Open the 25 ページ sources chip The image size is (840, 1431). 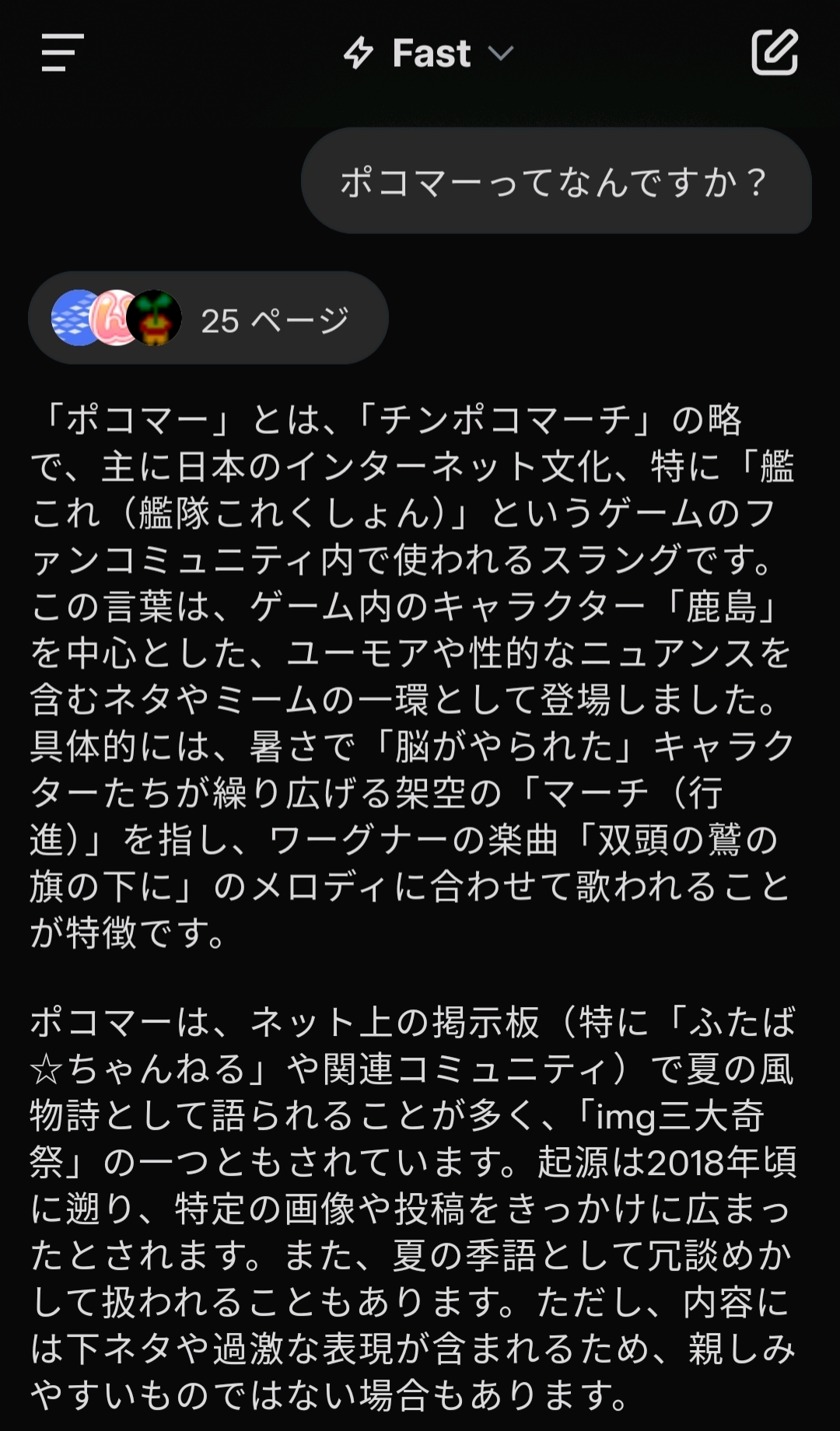[x=208, y=319]
